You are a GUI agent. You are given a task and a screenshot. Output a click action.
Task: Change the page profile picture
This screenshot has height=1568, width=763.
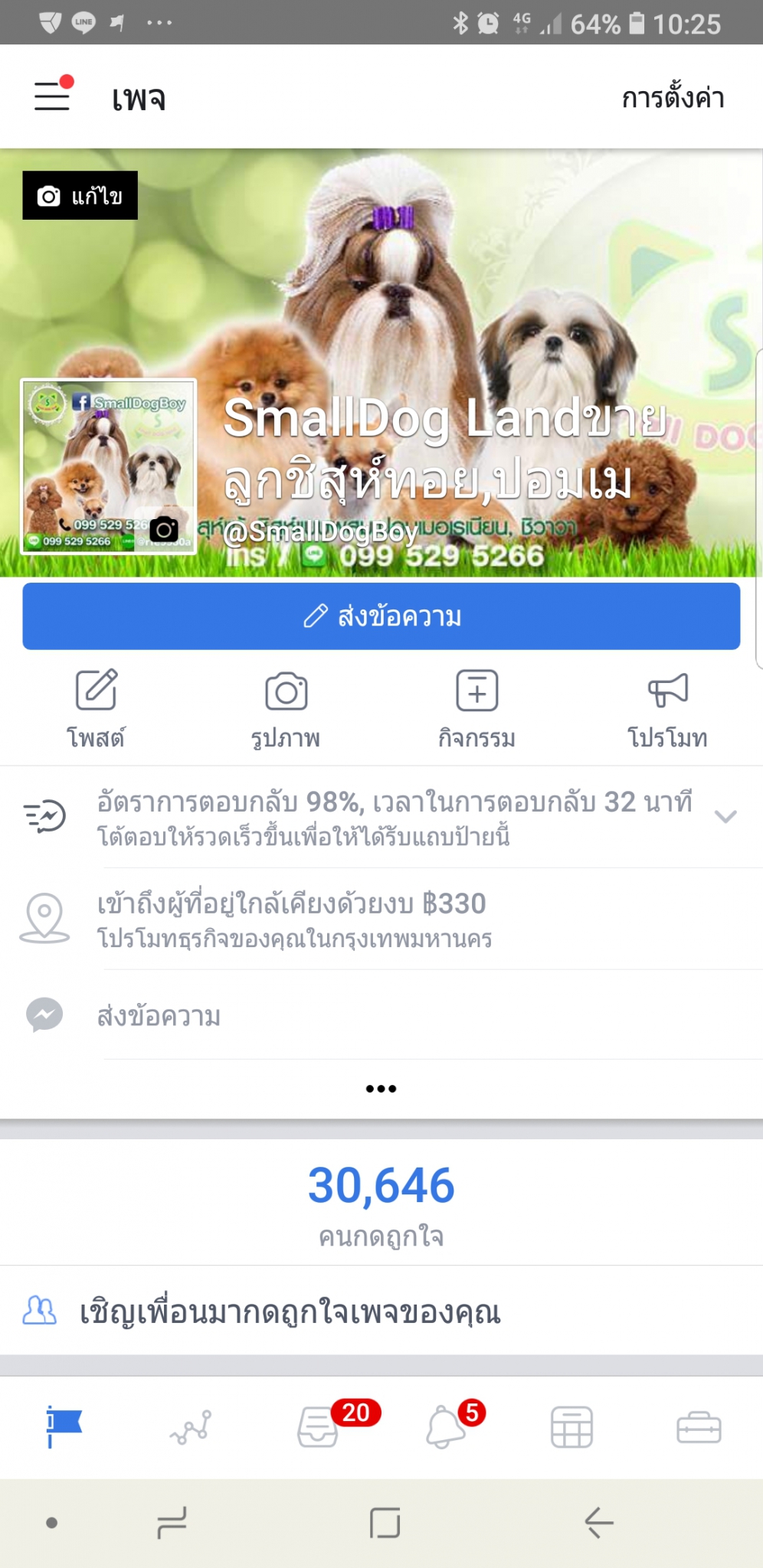pos(164,529)
